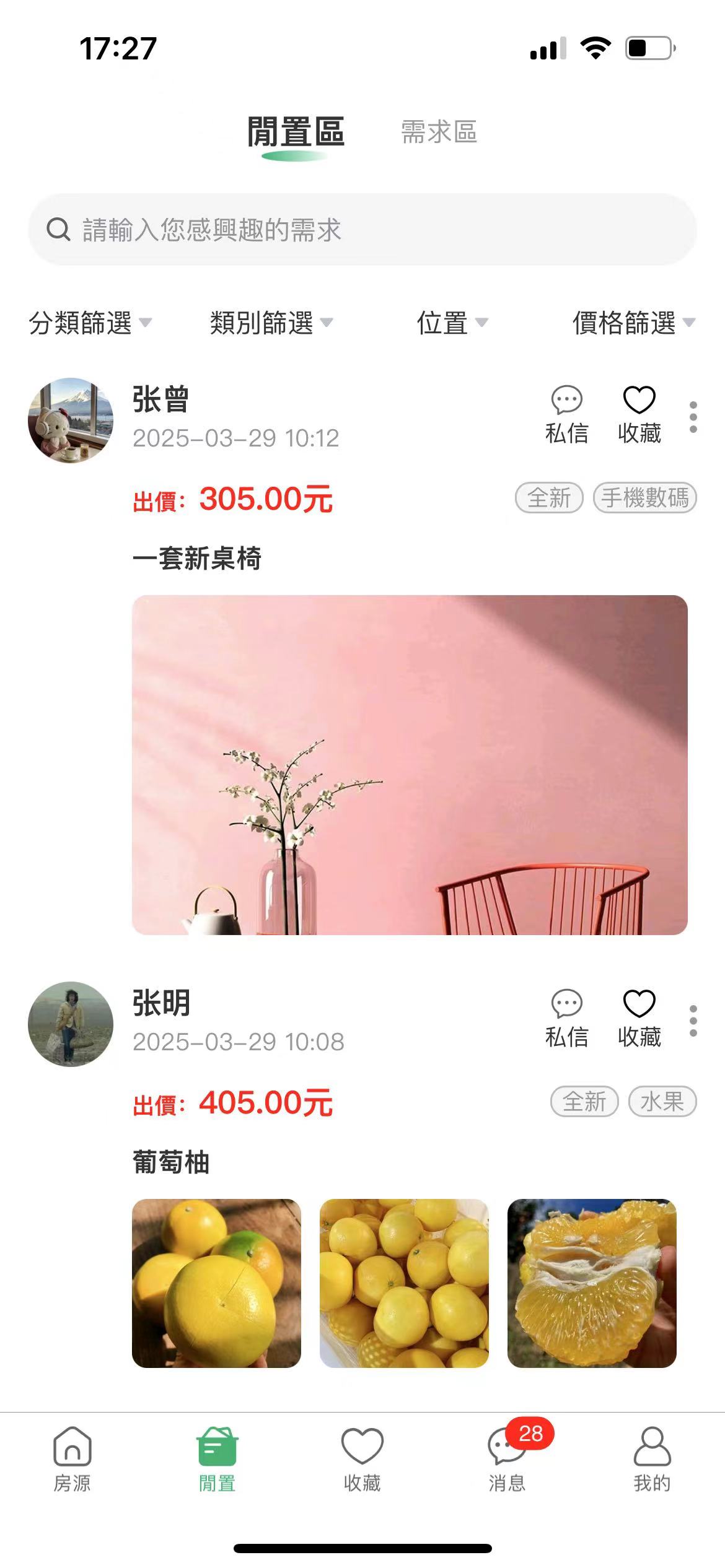Expand the 位置 filter
This screenshot has width=725, height=1568.
[452, 323]
